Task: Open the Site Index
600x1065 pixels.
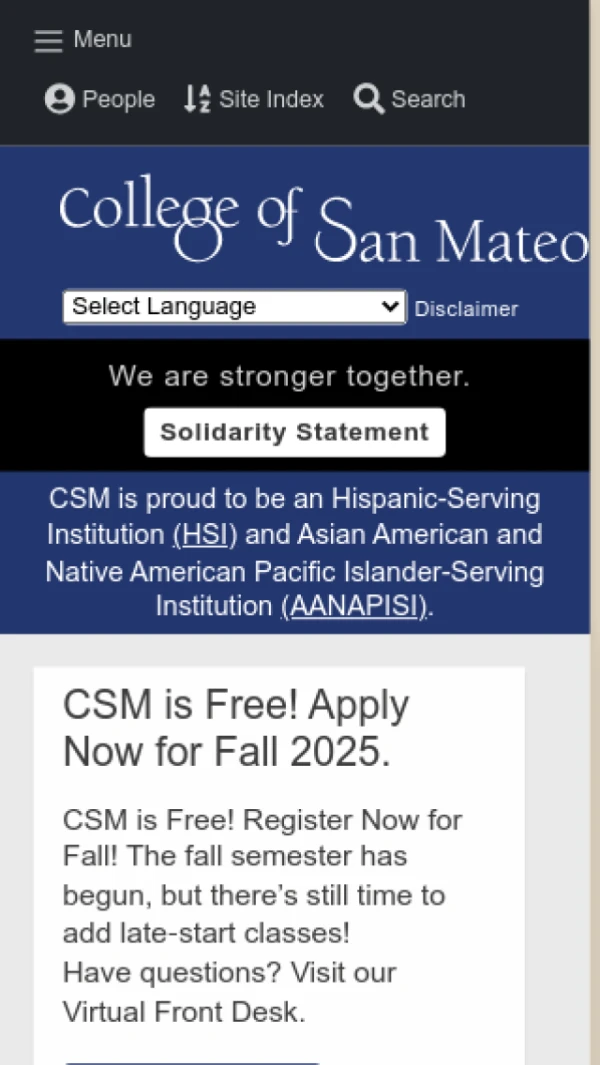Action: (x=254, y=100)
